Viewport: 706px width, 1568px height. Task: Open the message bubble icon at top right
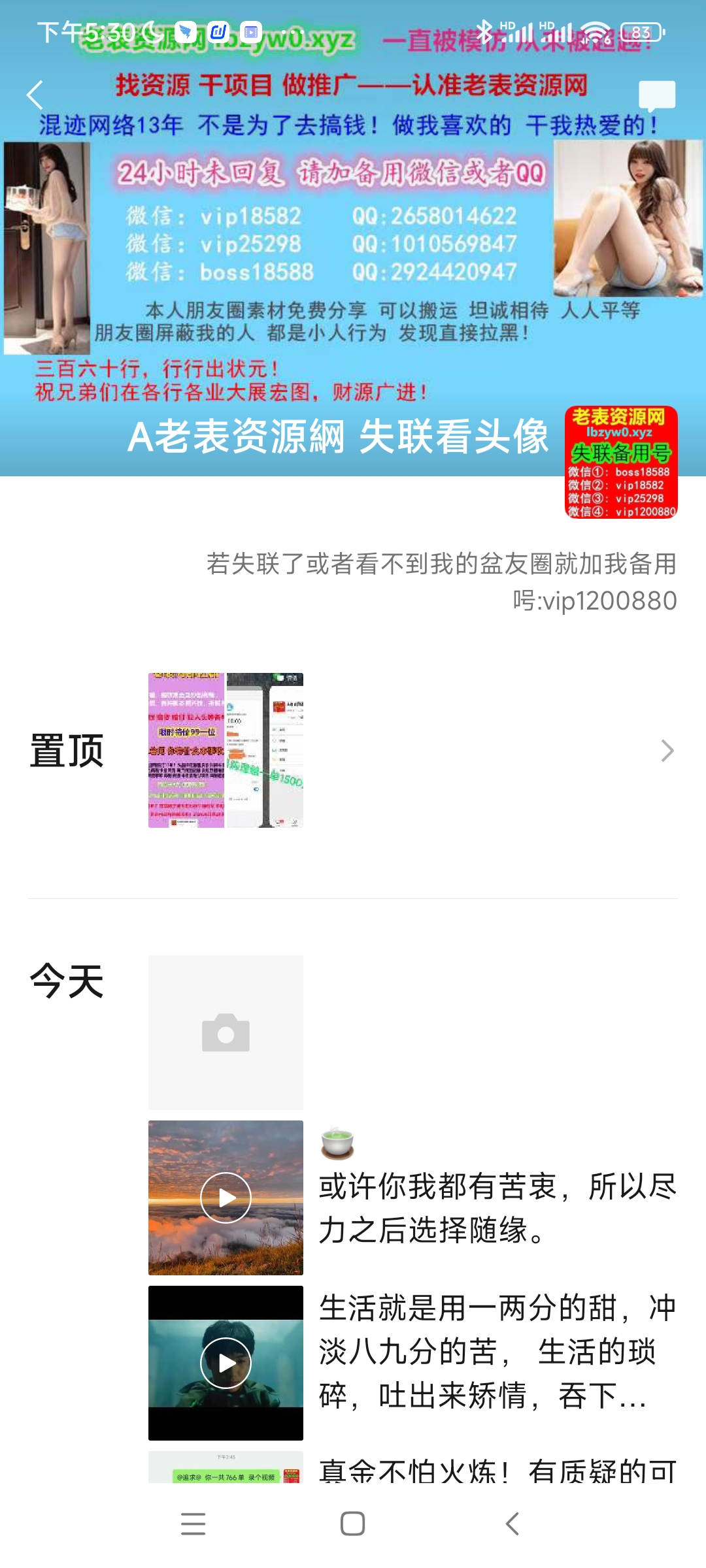(x=656, y=96)
